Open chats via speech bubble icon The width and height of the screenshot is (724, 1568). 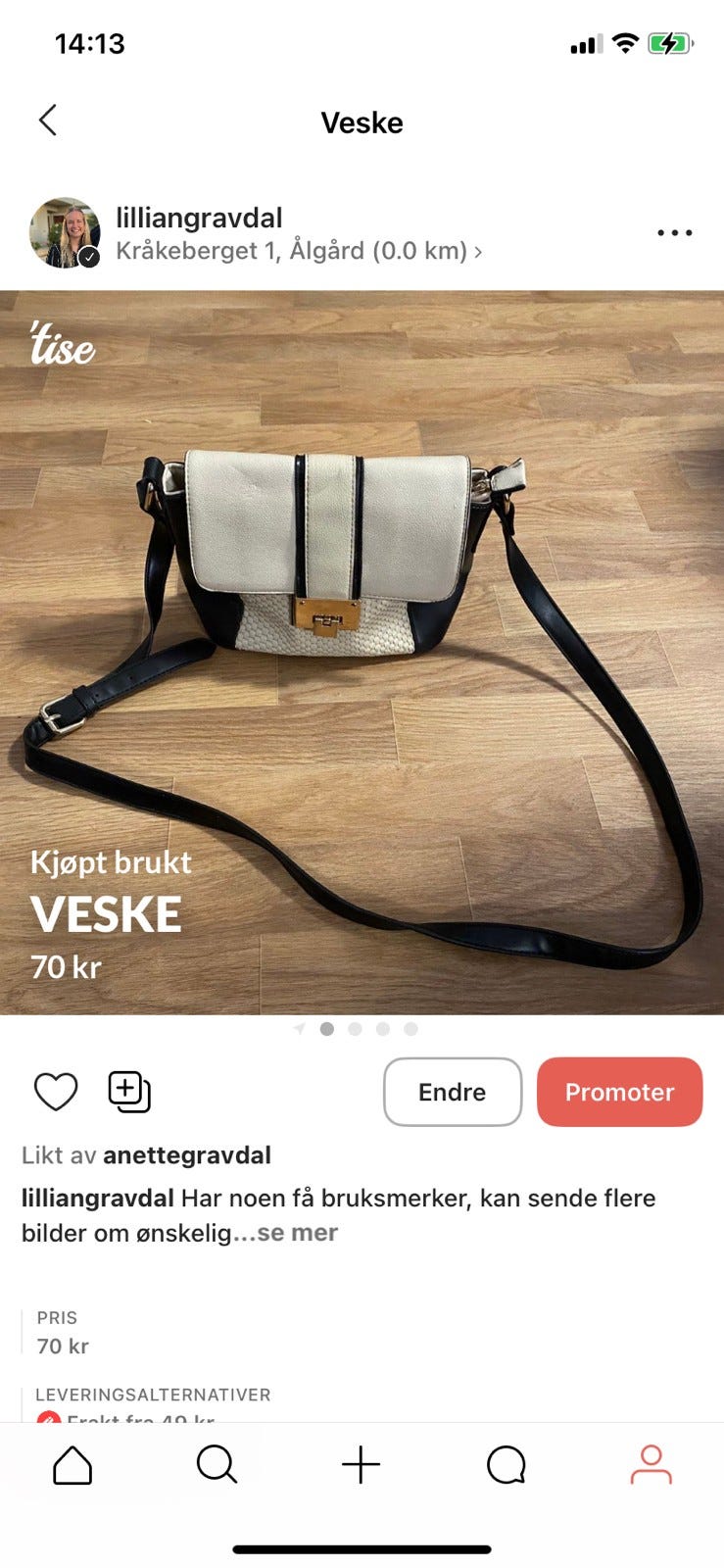[x=506, y=1465]
